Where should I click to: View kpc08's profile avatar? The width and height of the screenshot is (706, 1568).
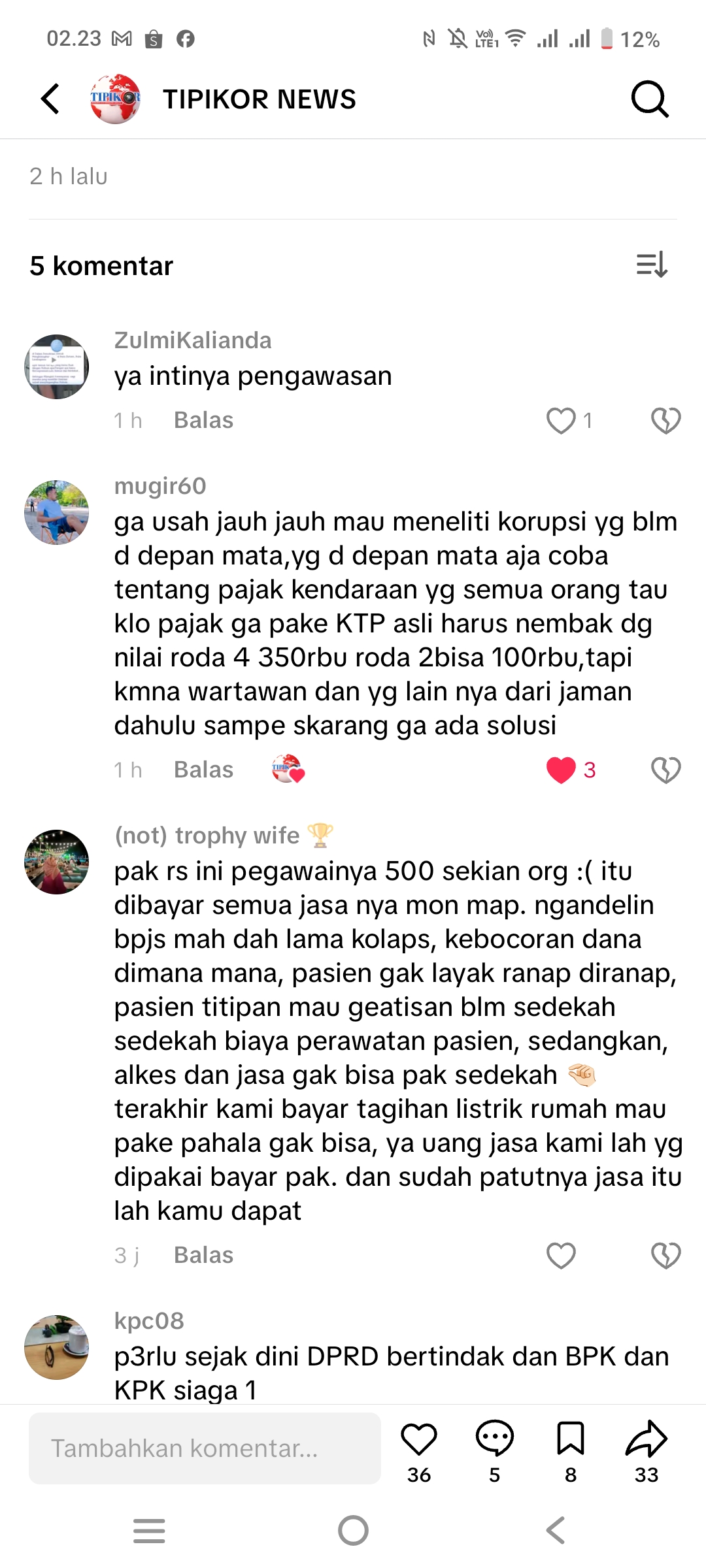pyautogui.click(x=57, y=1347)
